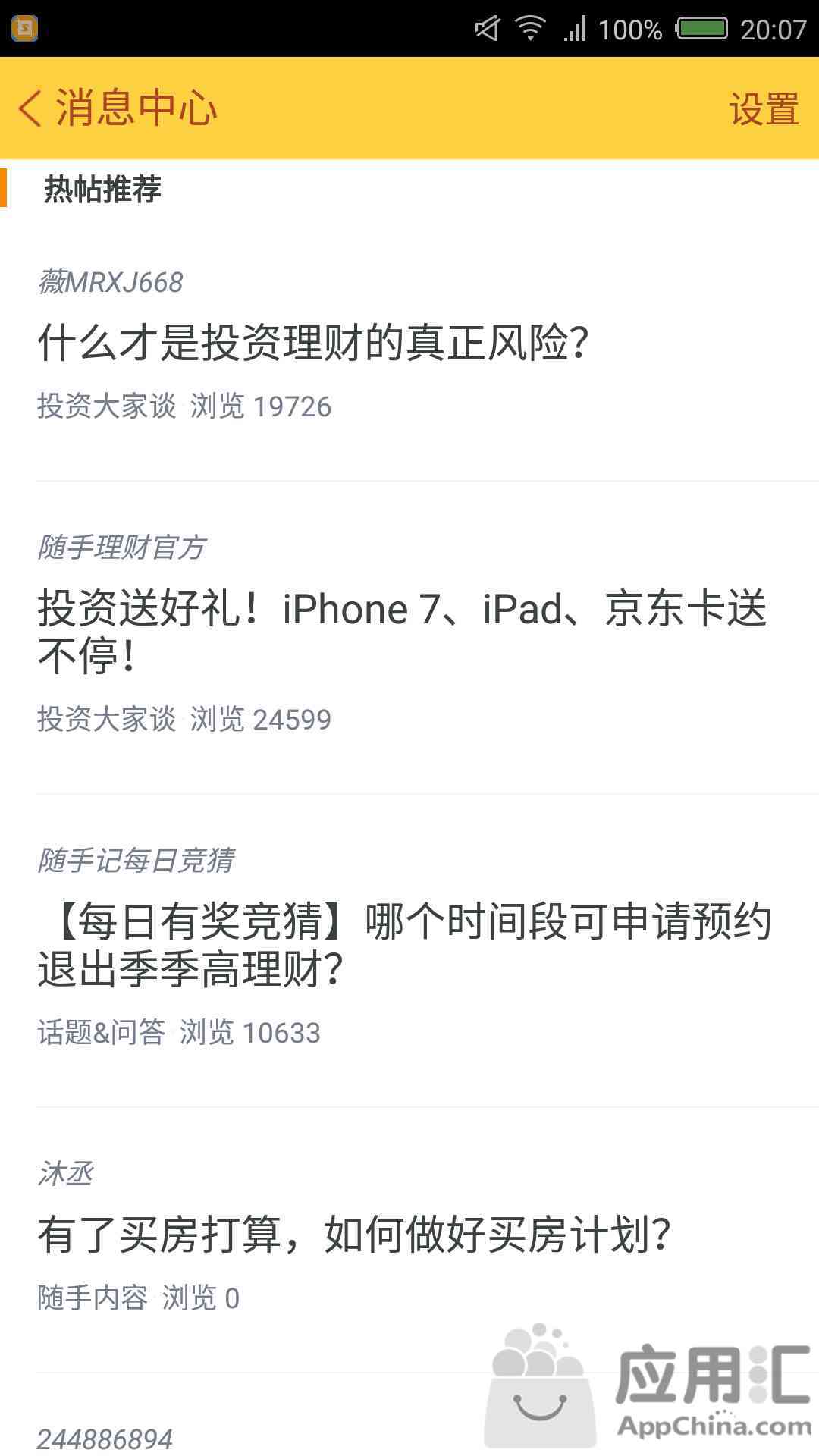Go back from 消息中心
The width and height of the screenshot is (819, 1456).
click(32, 108)
